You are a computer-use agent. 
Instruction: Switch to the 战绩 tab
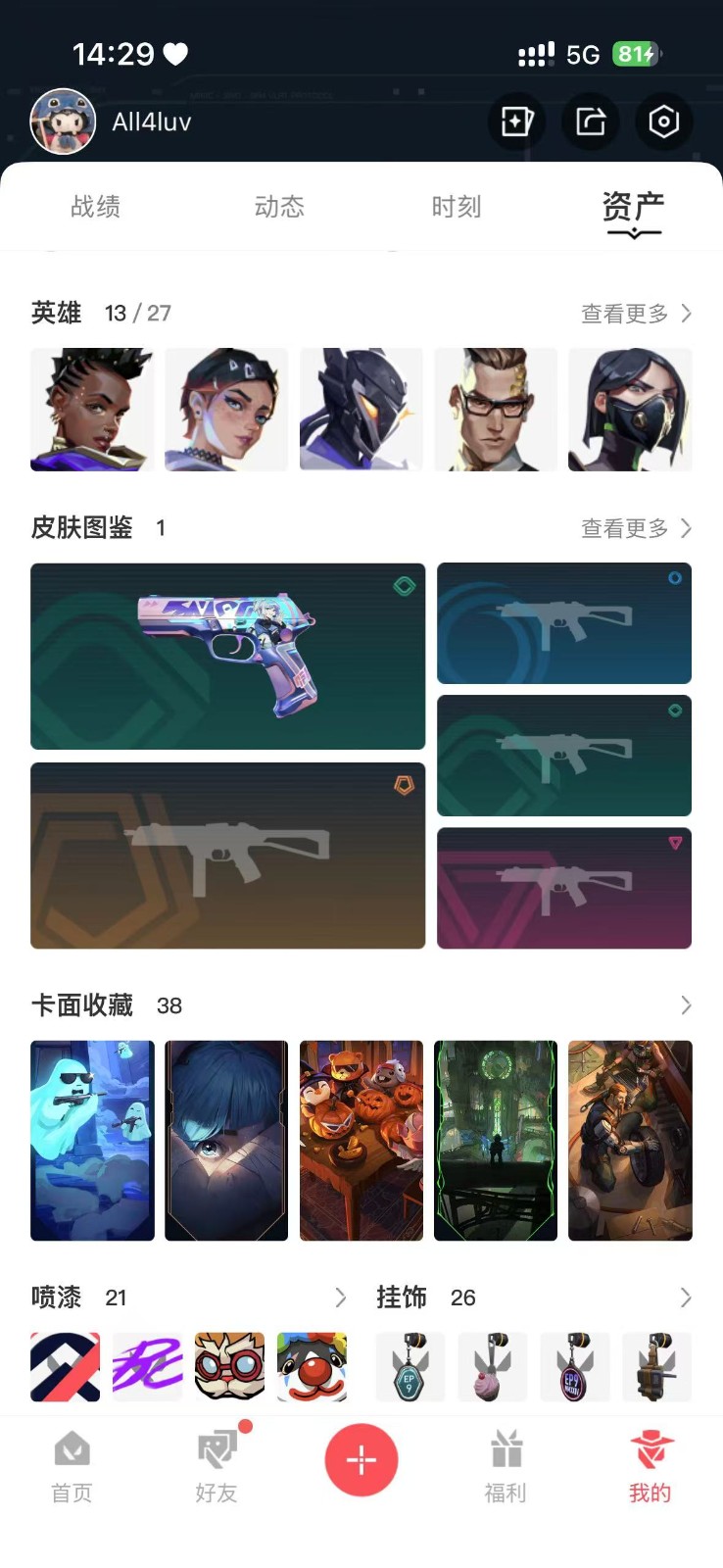(96, 207)
